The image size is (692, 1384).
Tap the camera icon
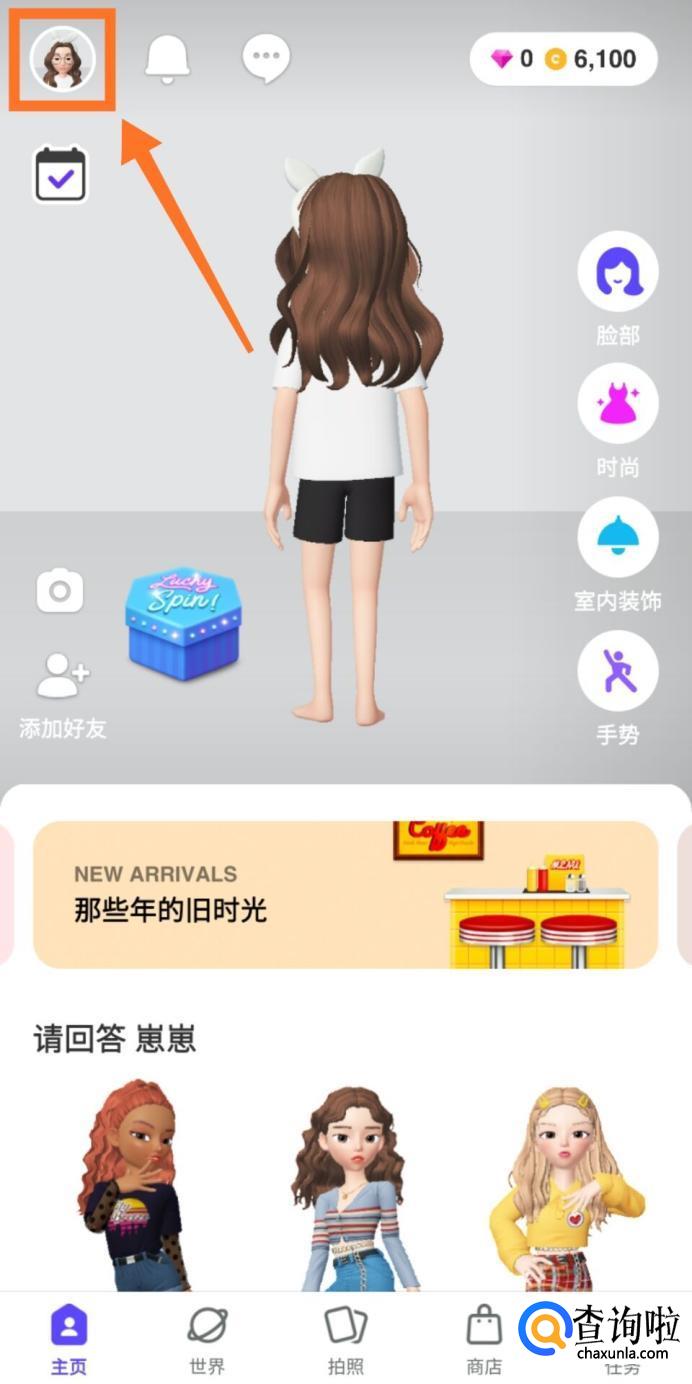[60, 591]
